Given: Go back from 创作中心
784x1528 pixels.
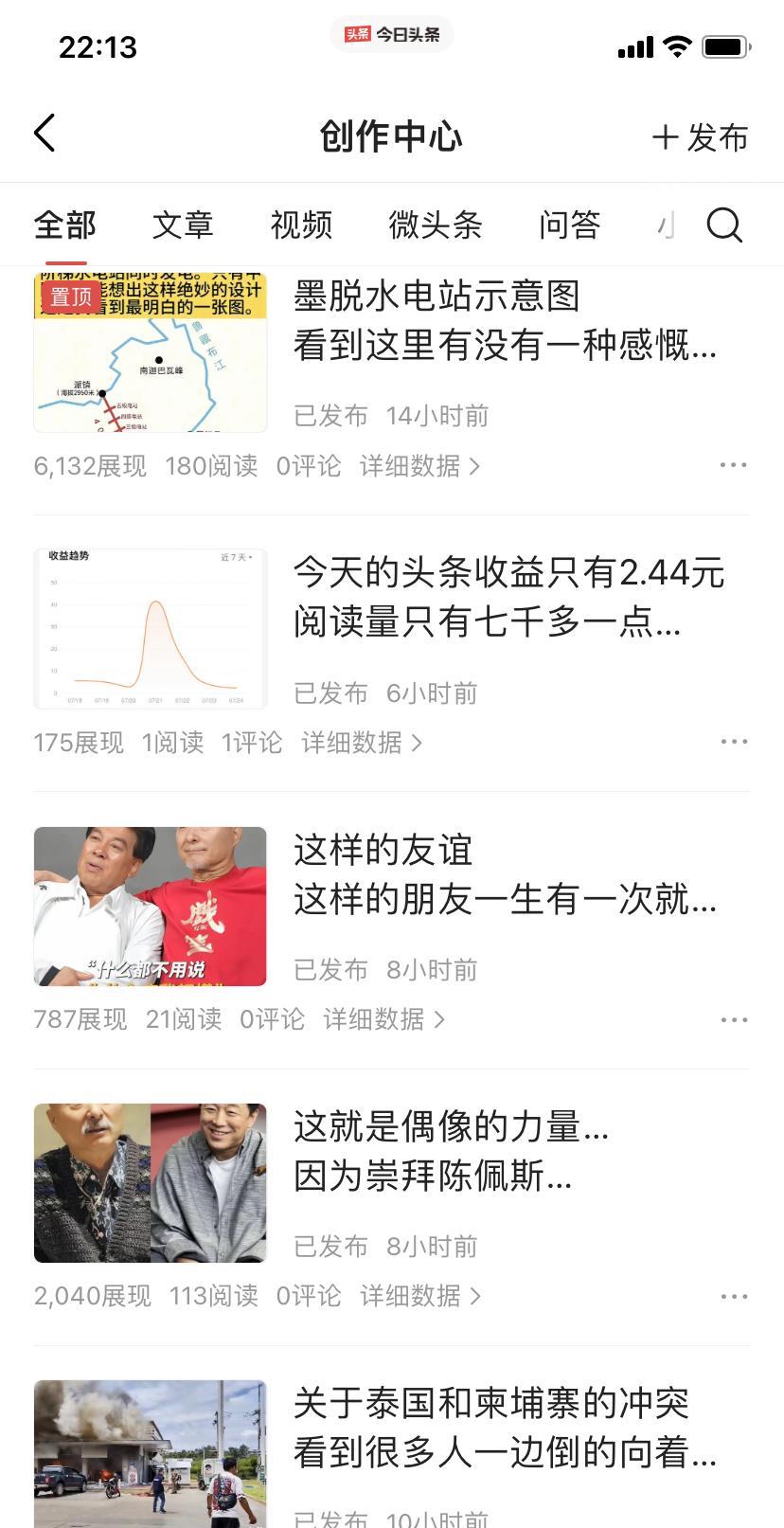Looking at the screenshot, I should click(45, 134).
